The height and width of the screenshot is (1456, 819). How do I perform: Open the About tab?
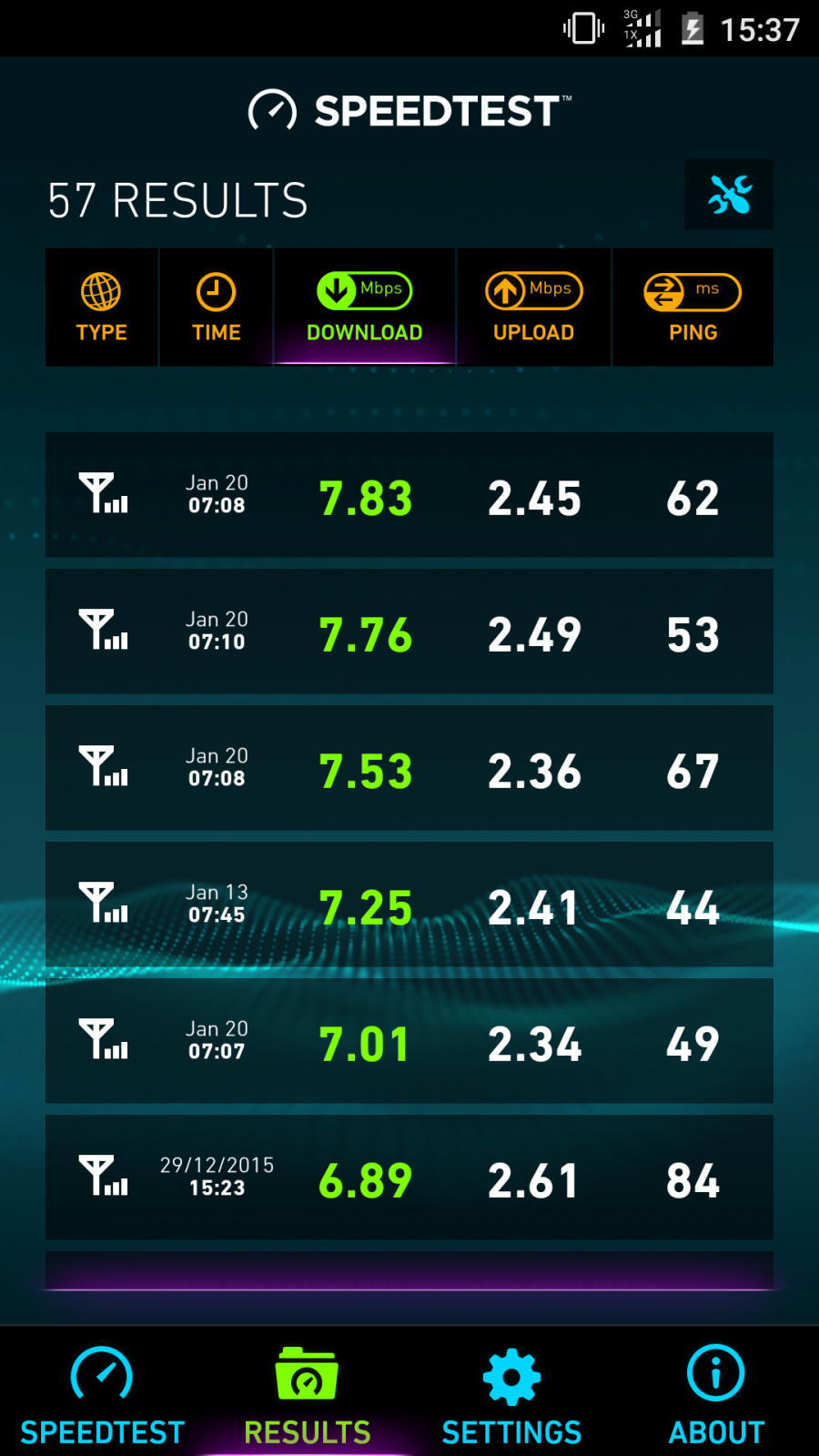click(x=716, y=1392)
